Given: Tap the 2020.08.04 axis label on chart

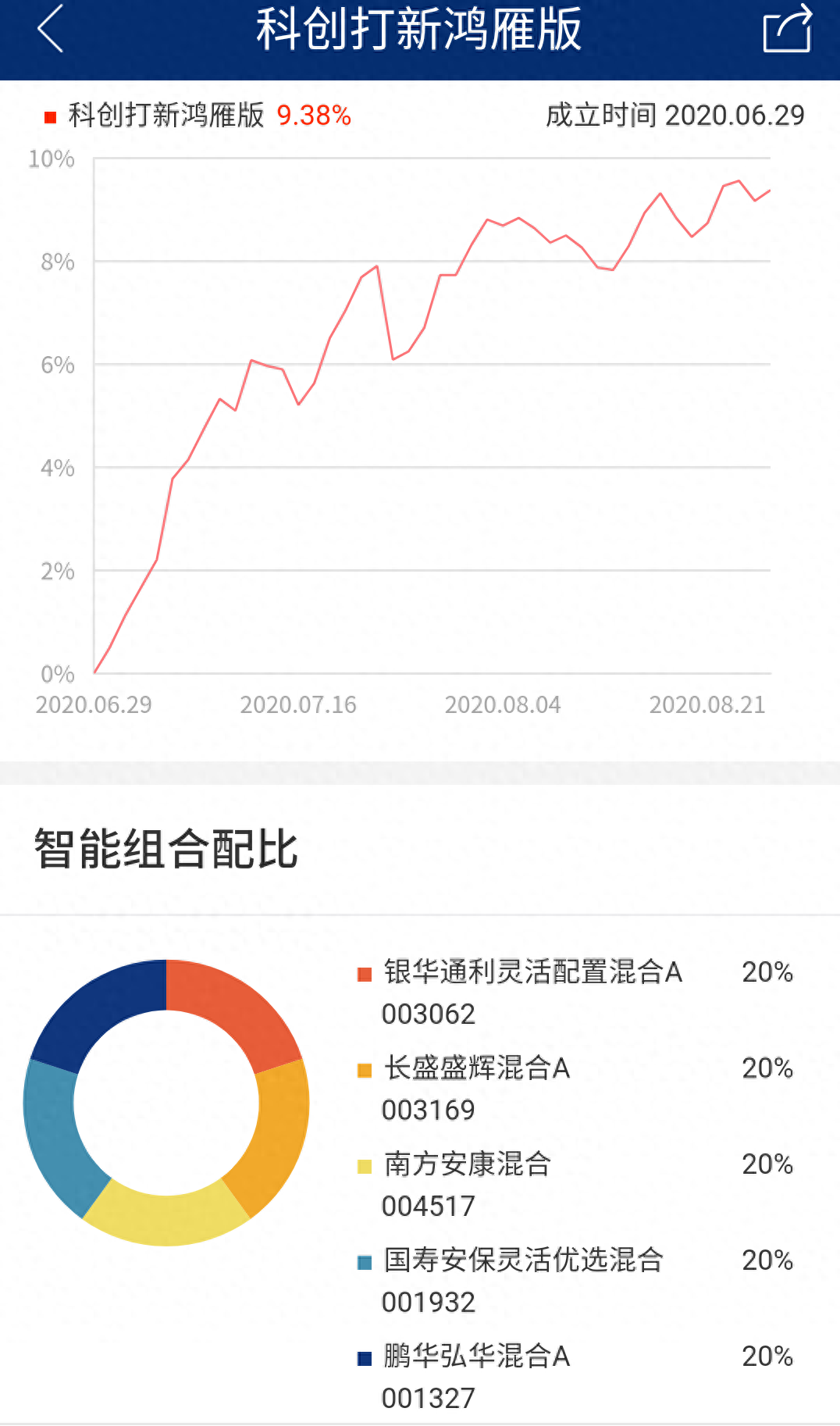Looking at the screenshot, I should point(503,704).
